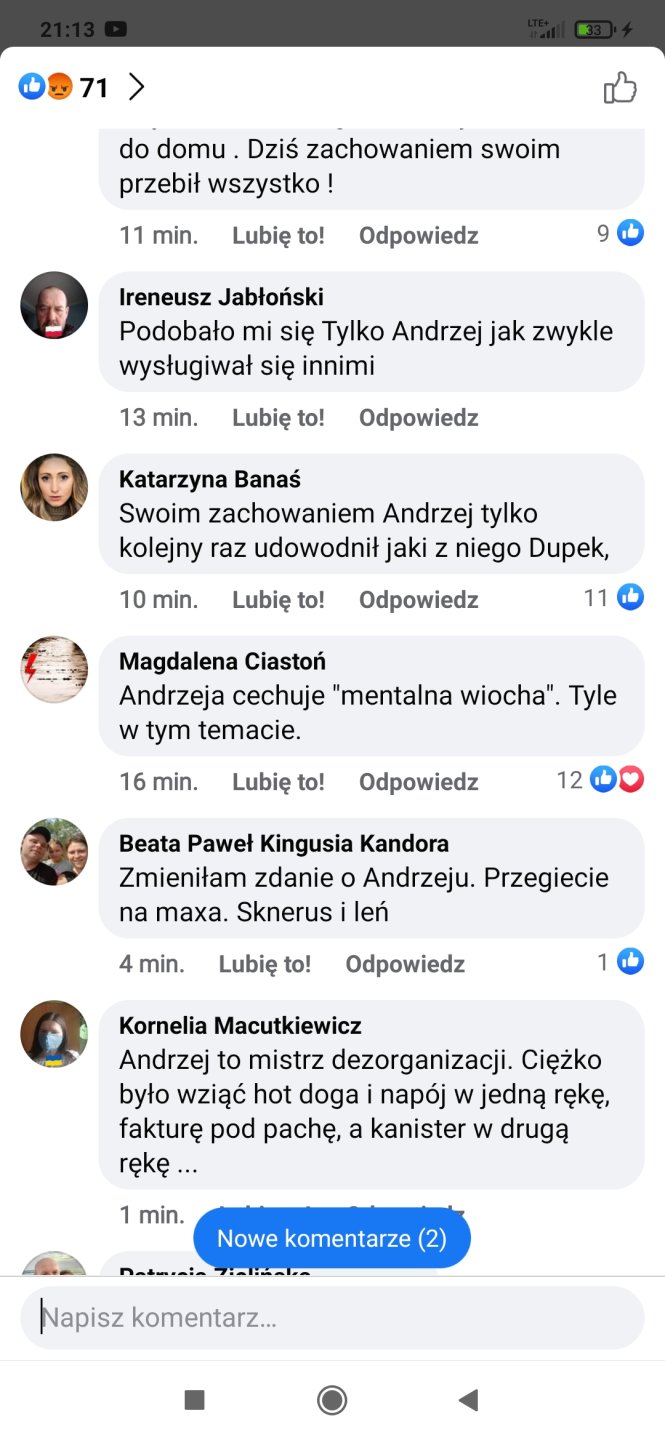Open the reactions list showing 71
This screenshot has height=1440, width=665.
pyautogui.click(x=82, y=88)
